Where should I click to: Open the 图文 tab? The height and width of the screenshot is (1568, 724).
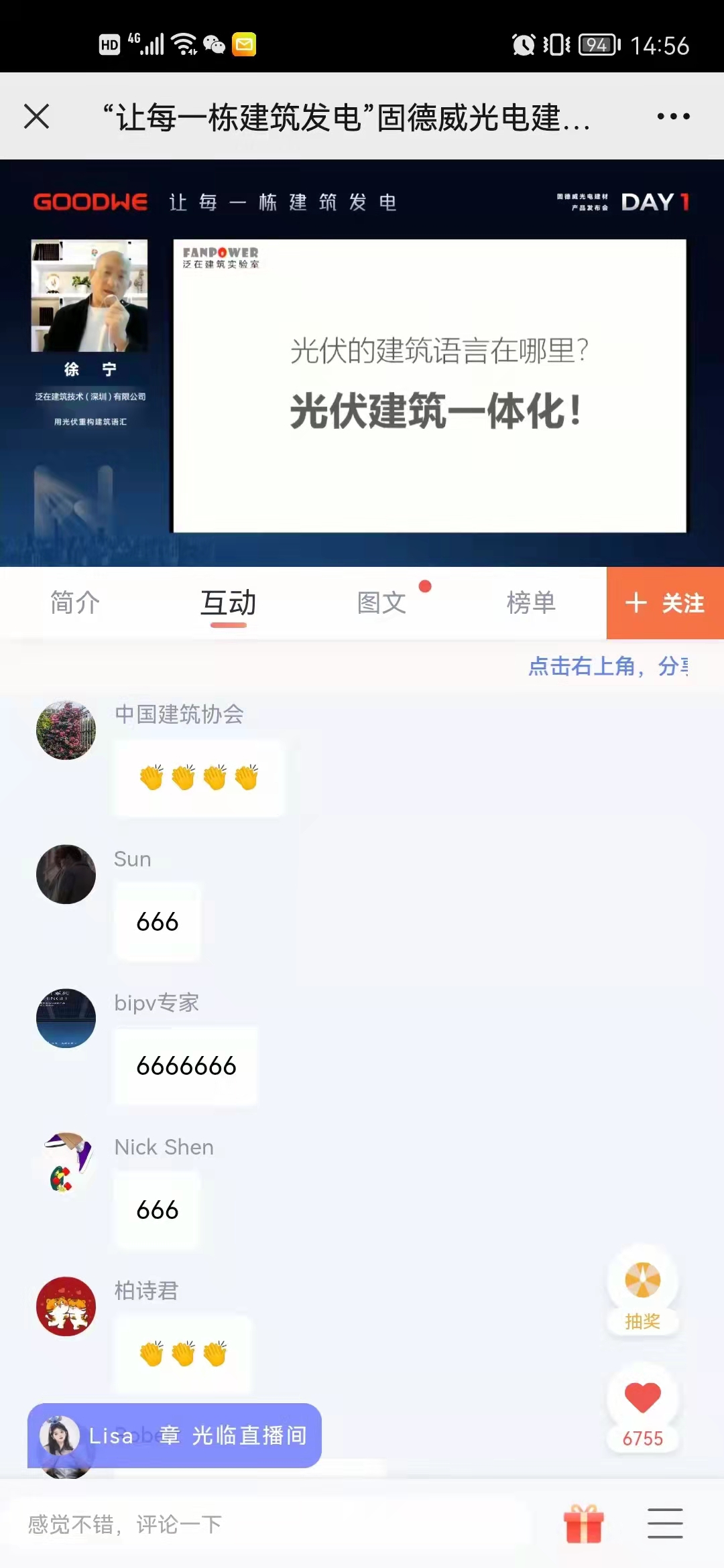point(382,602)
